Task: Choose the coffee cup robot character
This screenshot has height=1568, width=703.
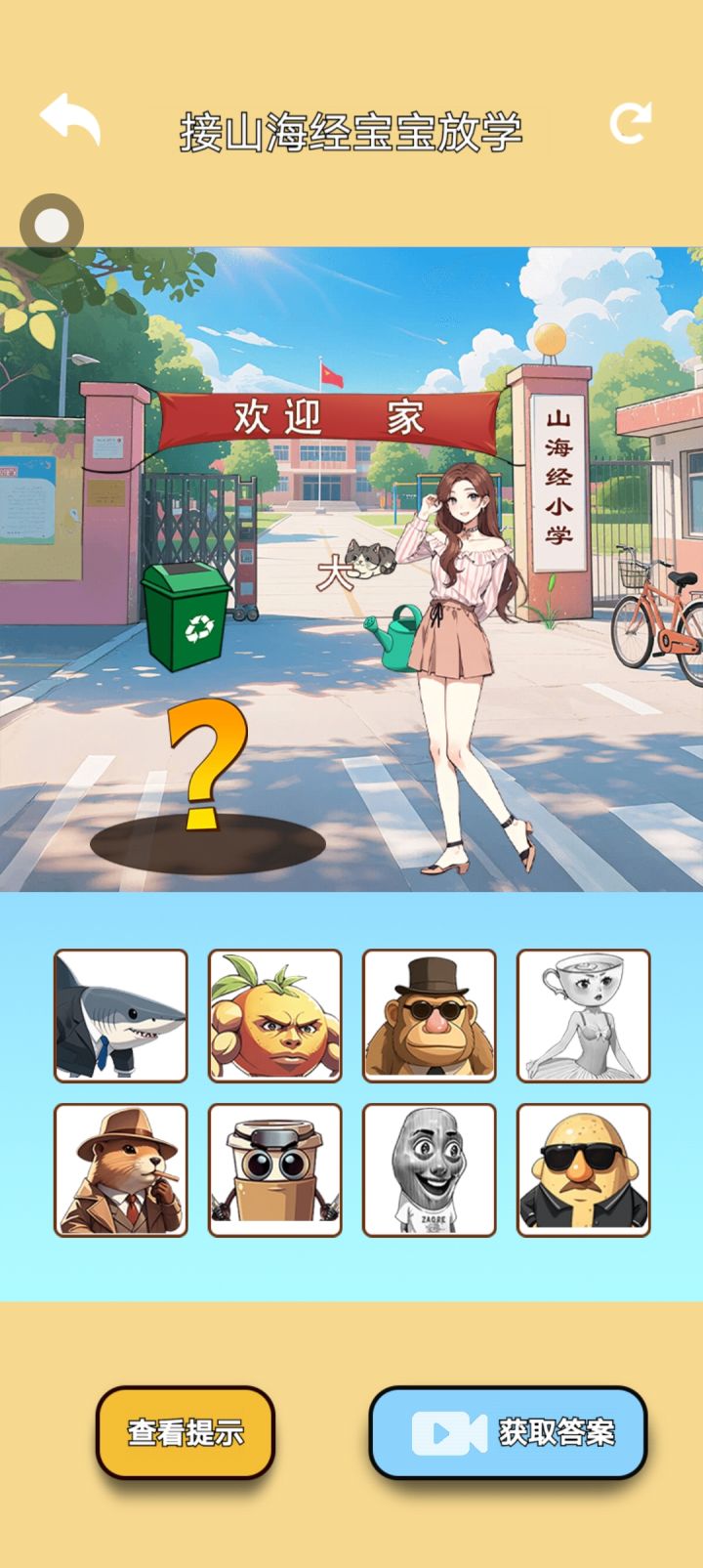Action: click(275, 1168)
